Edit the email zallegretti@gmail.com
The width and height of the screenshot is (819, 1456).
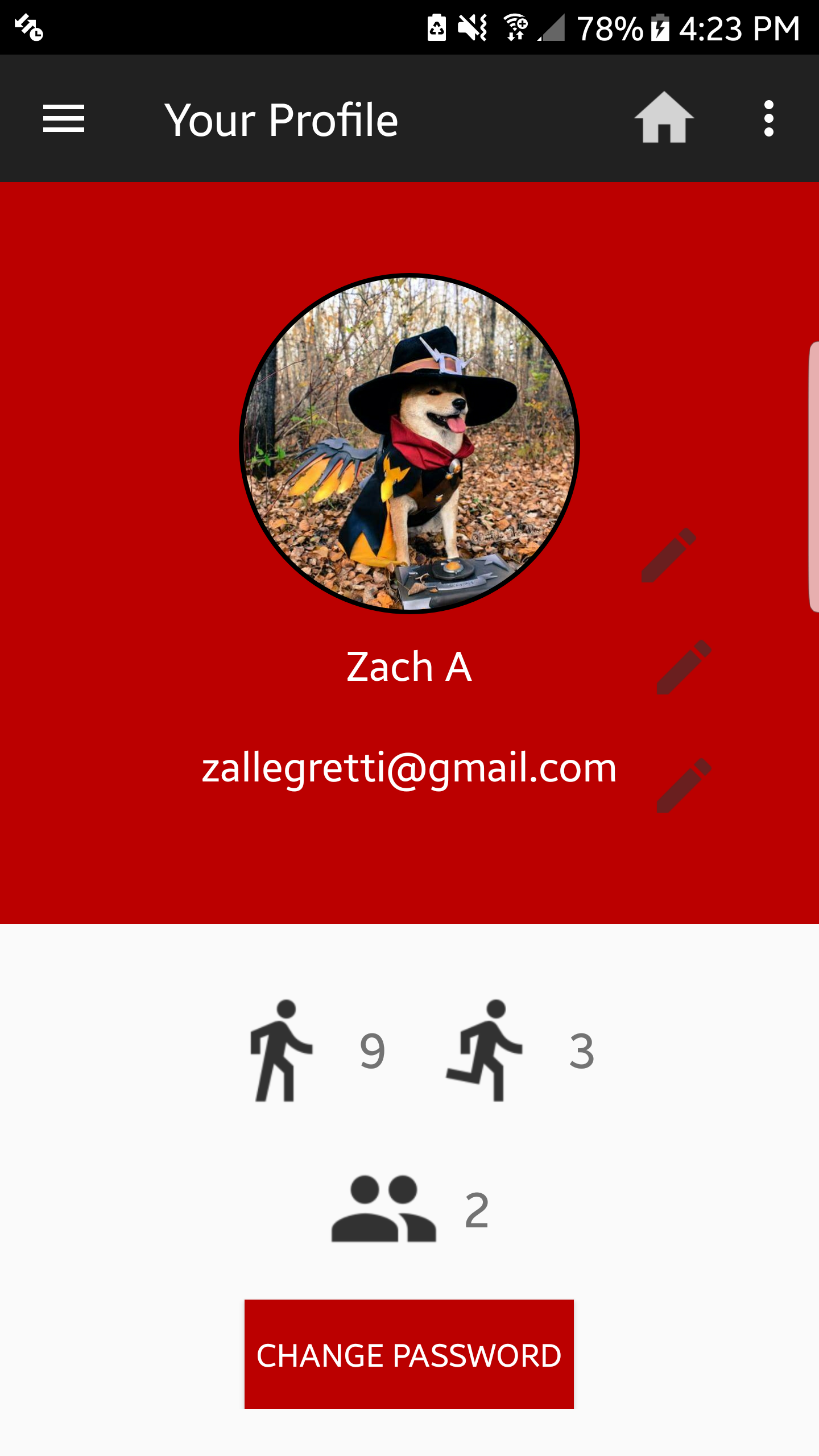pyautogui.click(x=685, y=785)
